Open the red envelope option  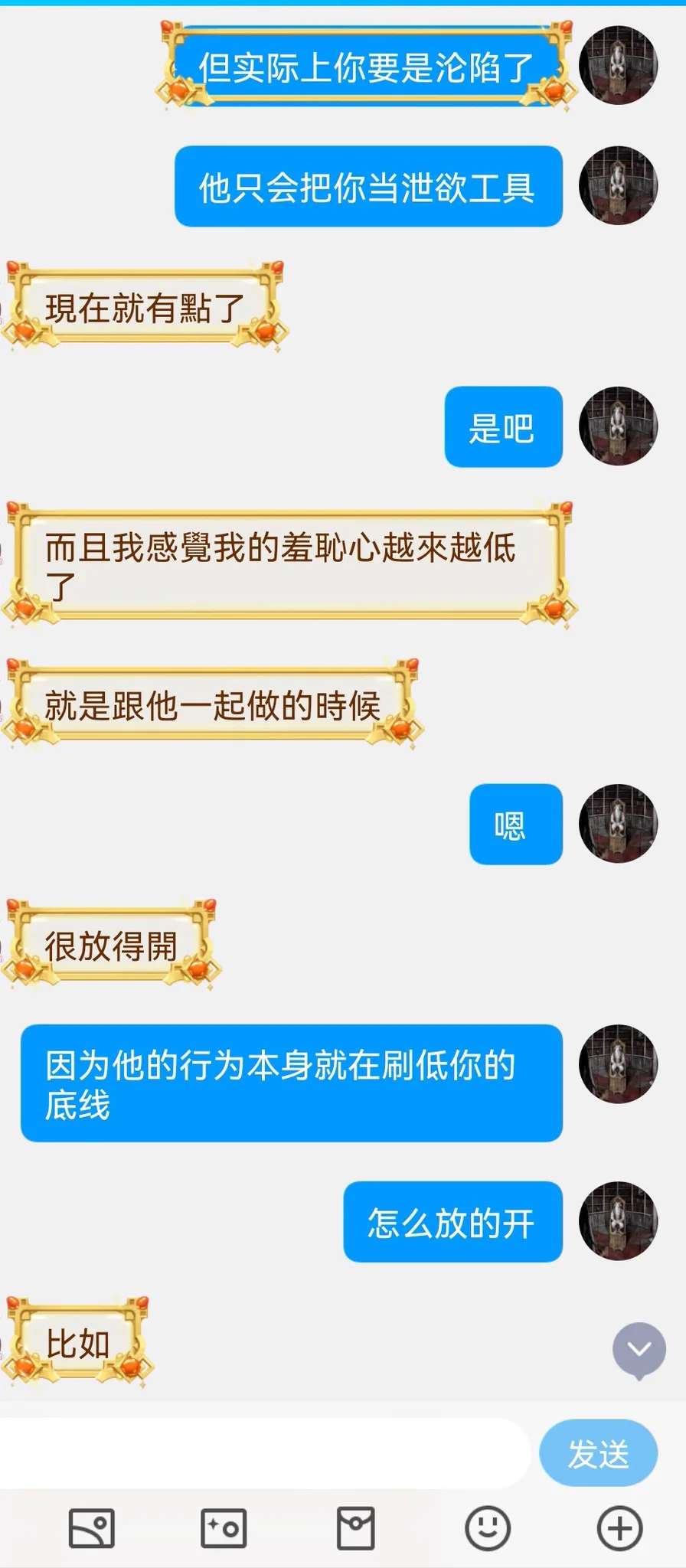click(x=356, y=1528)
